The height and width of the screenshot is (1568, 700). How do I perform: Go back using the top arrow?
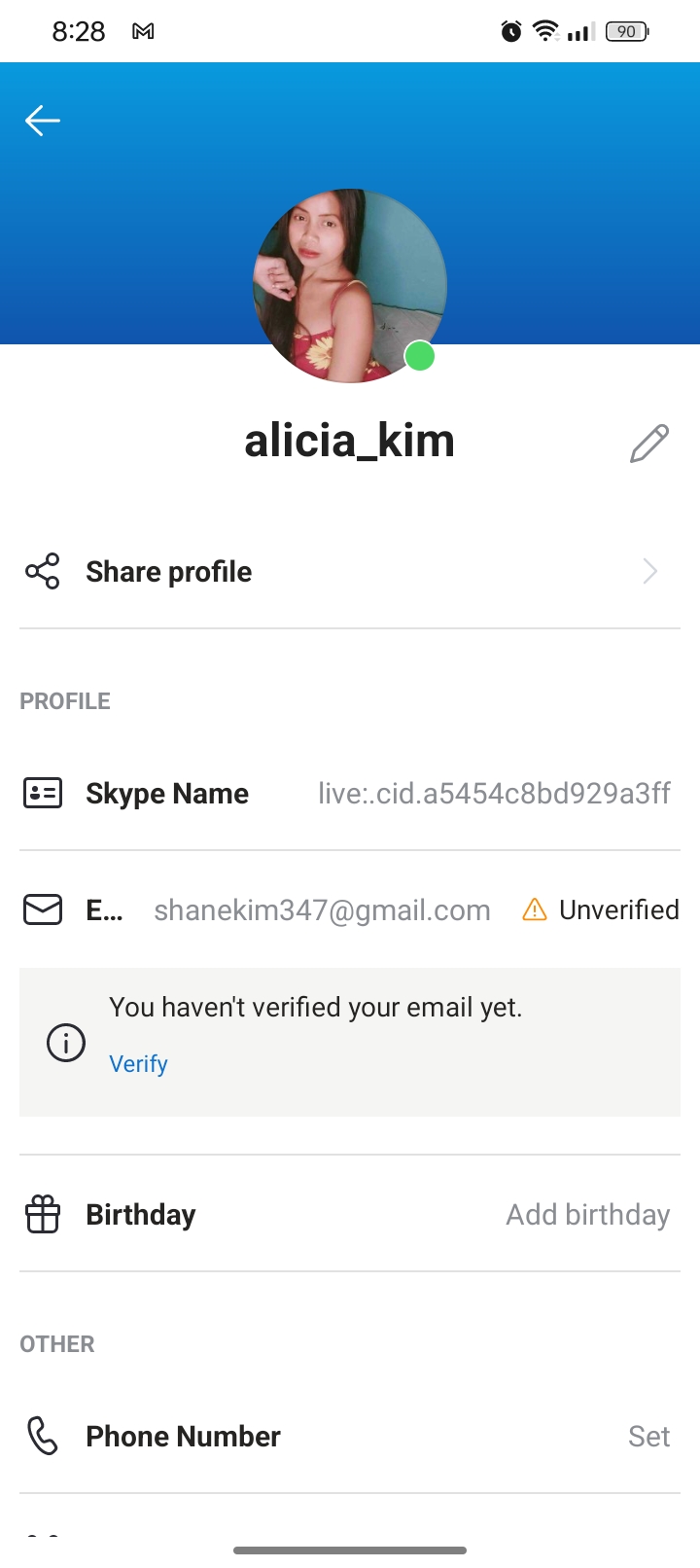[43, 121]
